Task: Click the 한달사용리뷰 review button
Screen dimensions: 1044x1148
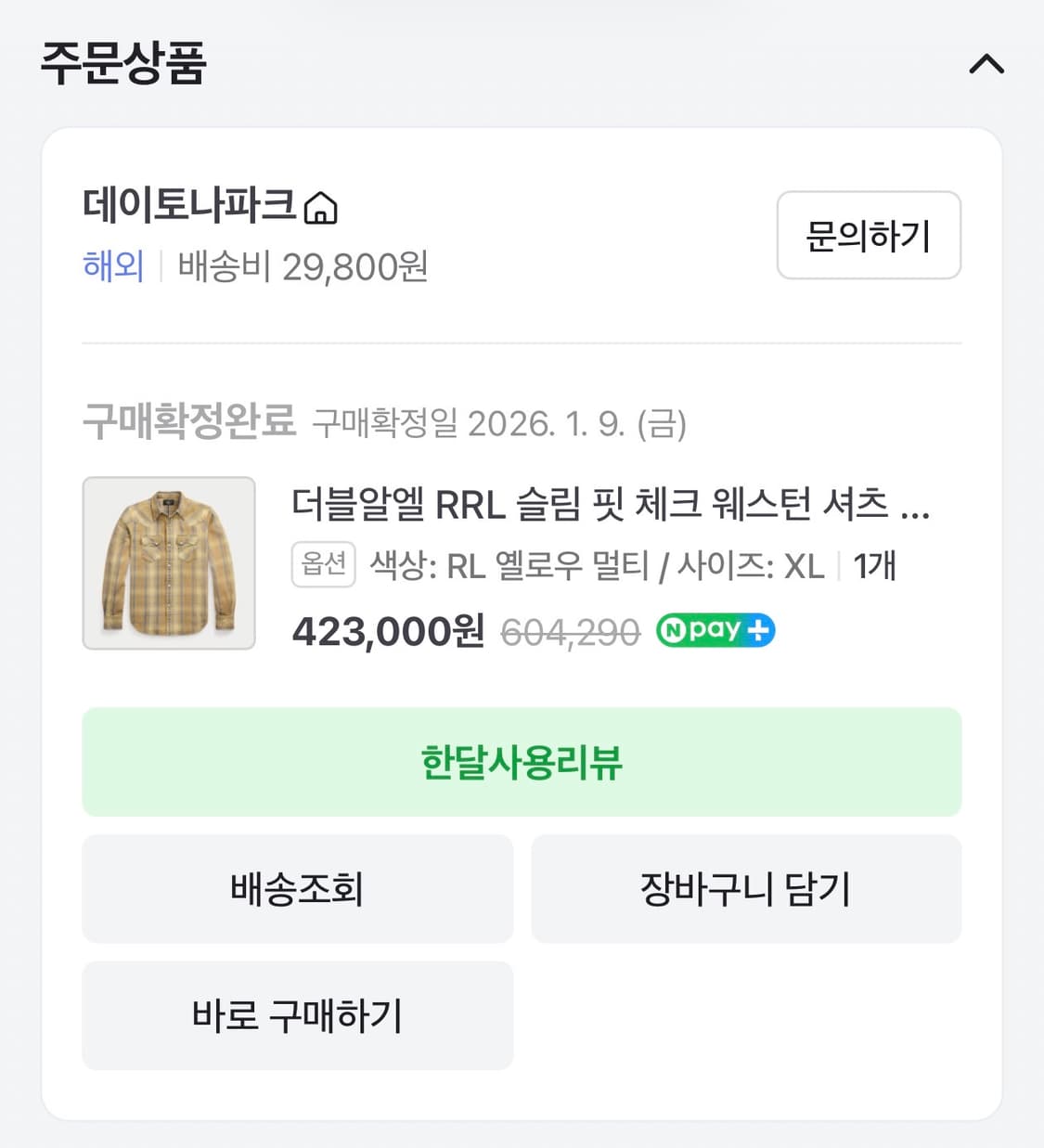Action: 522,763
